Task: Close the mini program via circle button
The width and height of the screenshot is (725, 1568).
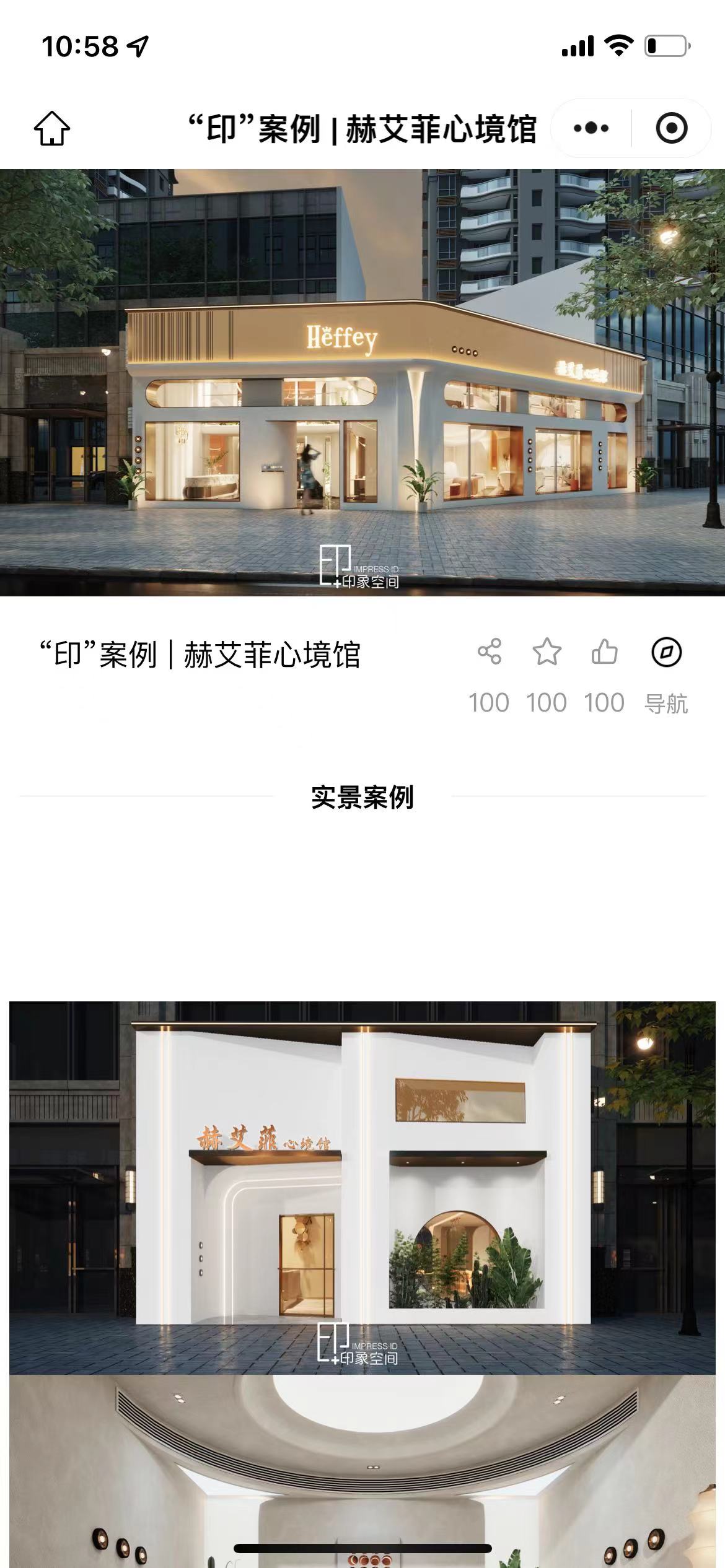Action: (x=672, y=128)
